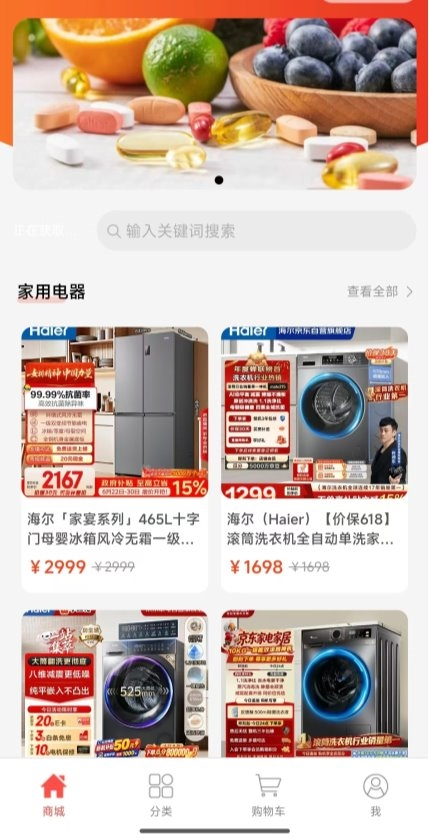Screen dimensions: 430x838
Task: Open the Haier 465L fridge product card
Action: pyautogui.click(x=115, y=459)
